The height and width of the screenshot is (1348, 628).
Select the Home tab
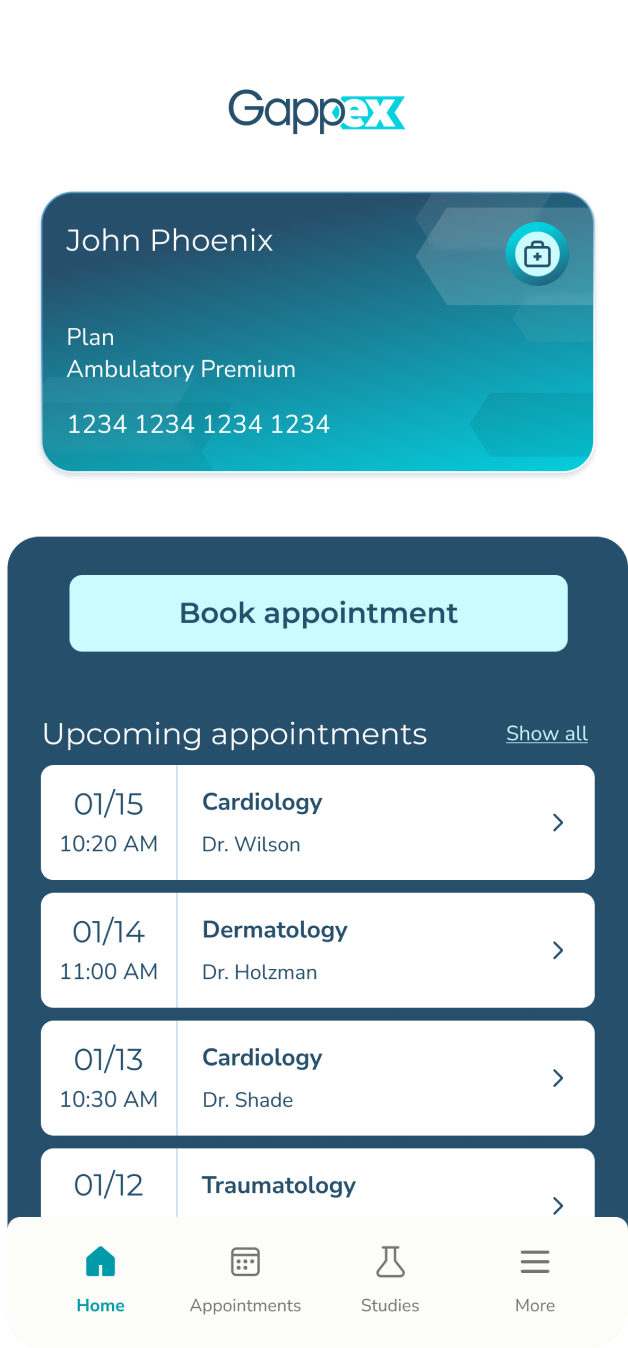[101, 1280]
